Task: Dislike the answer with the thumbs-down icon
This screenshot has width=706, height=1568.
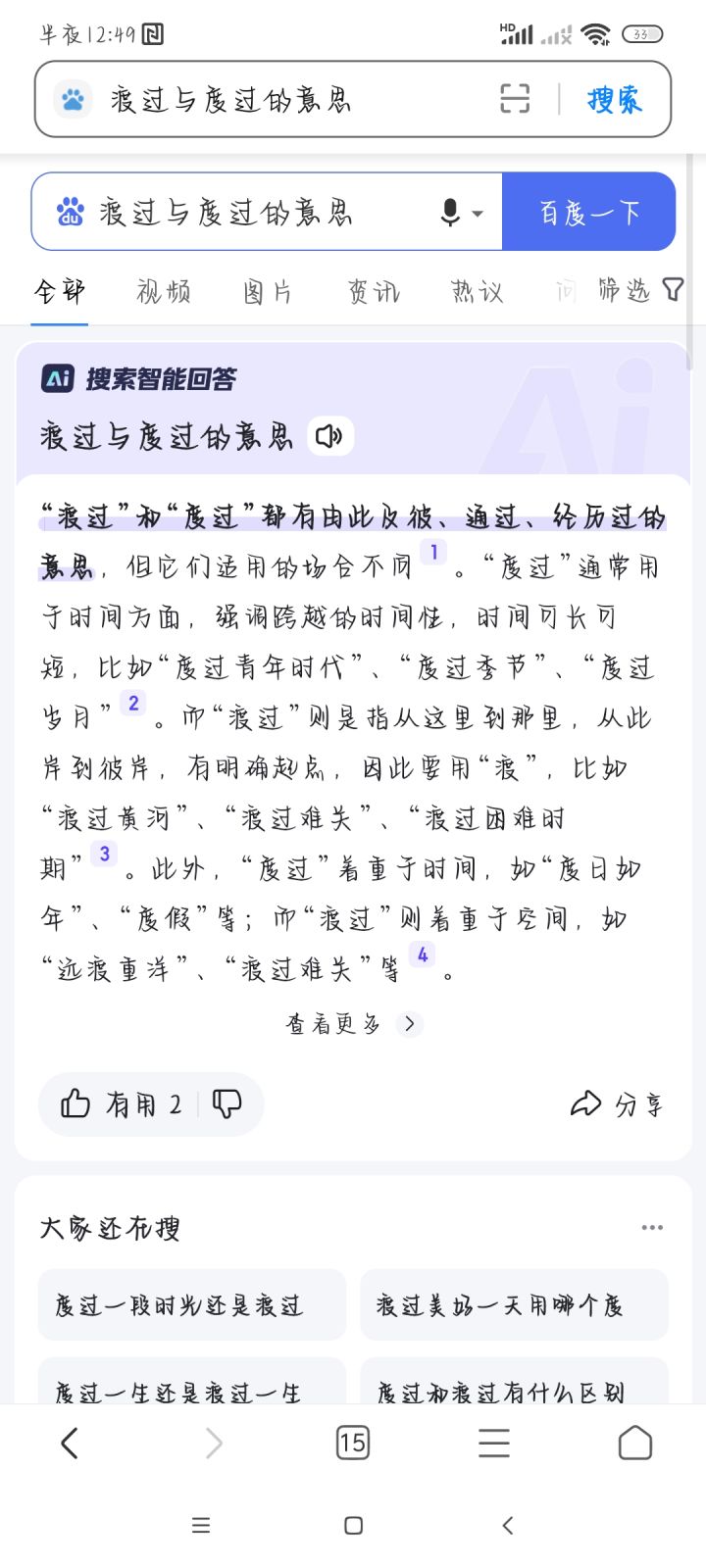Action: (227, 1104)
